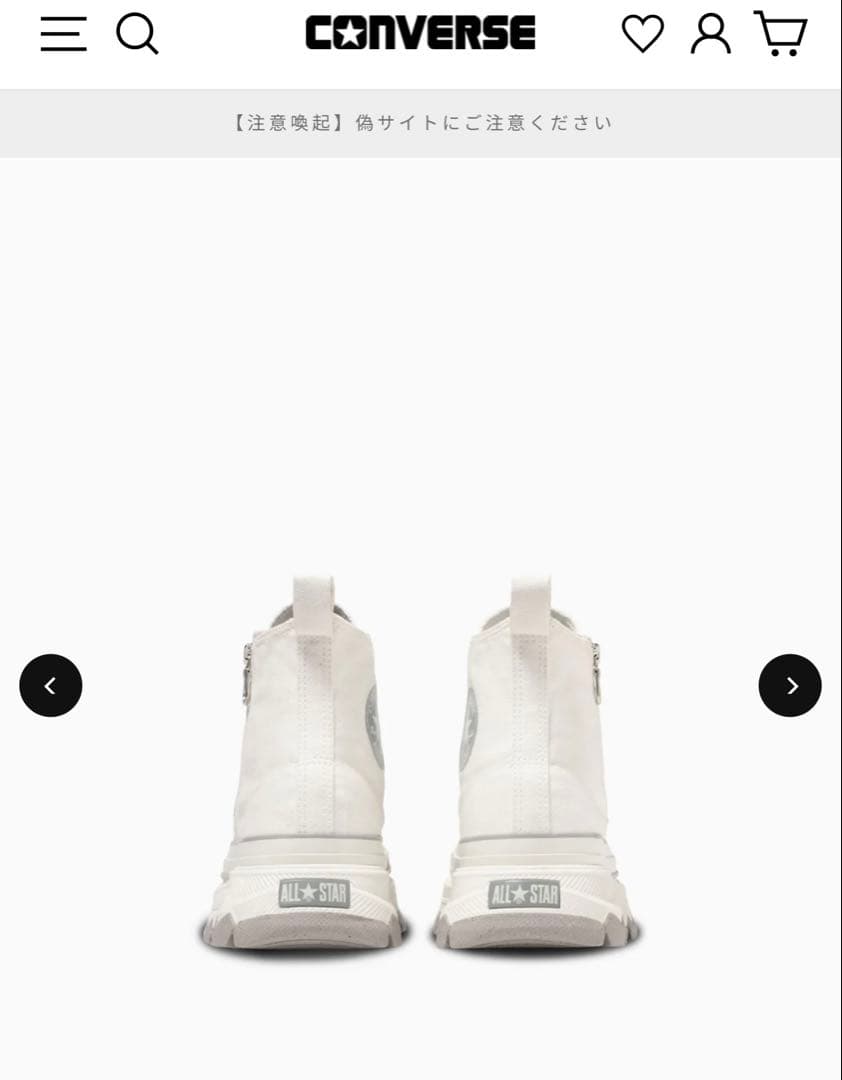Open the hamburger menu
This screenshot has height=1080, width=842.
(x=63, y=34)
